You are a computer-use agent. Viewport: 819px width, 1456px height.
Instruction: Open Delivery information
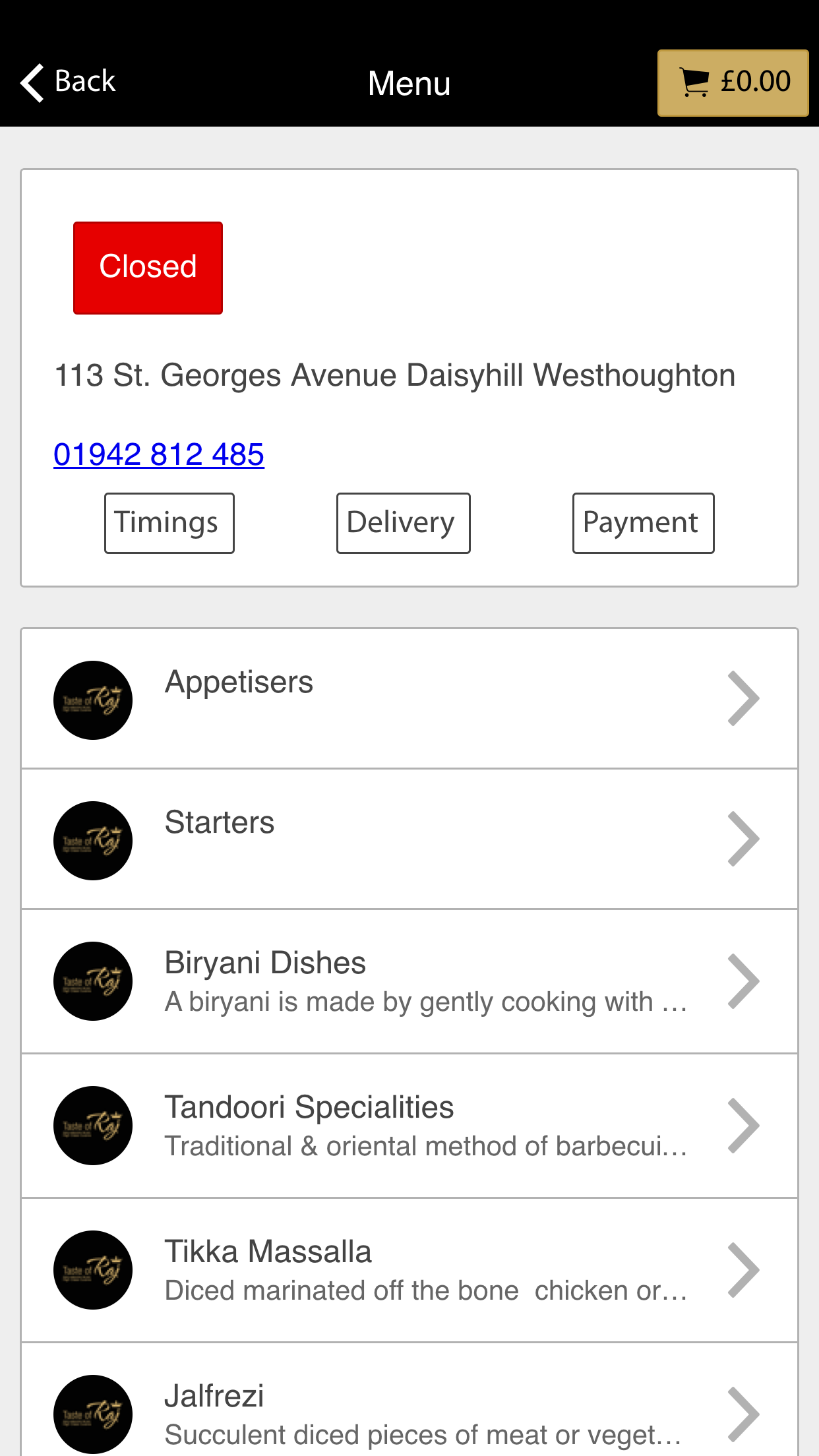(x=404, y=523)
